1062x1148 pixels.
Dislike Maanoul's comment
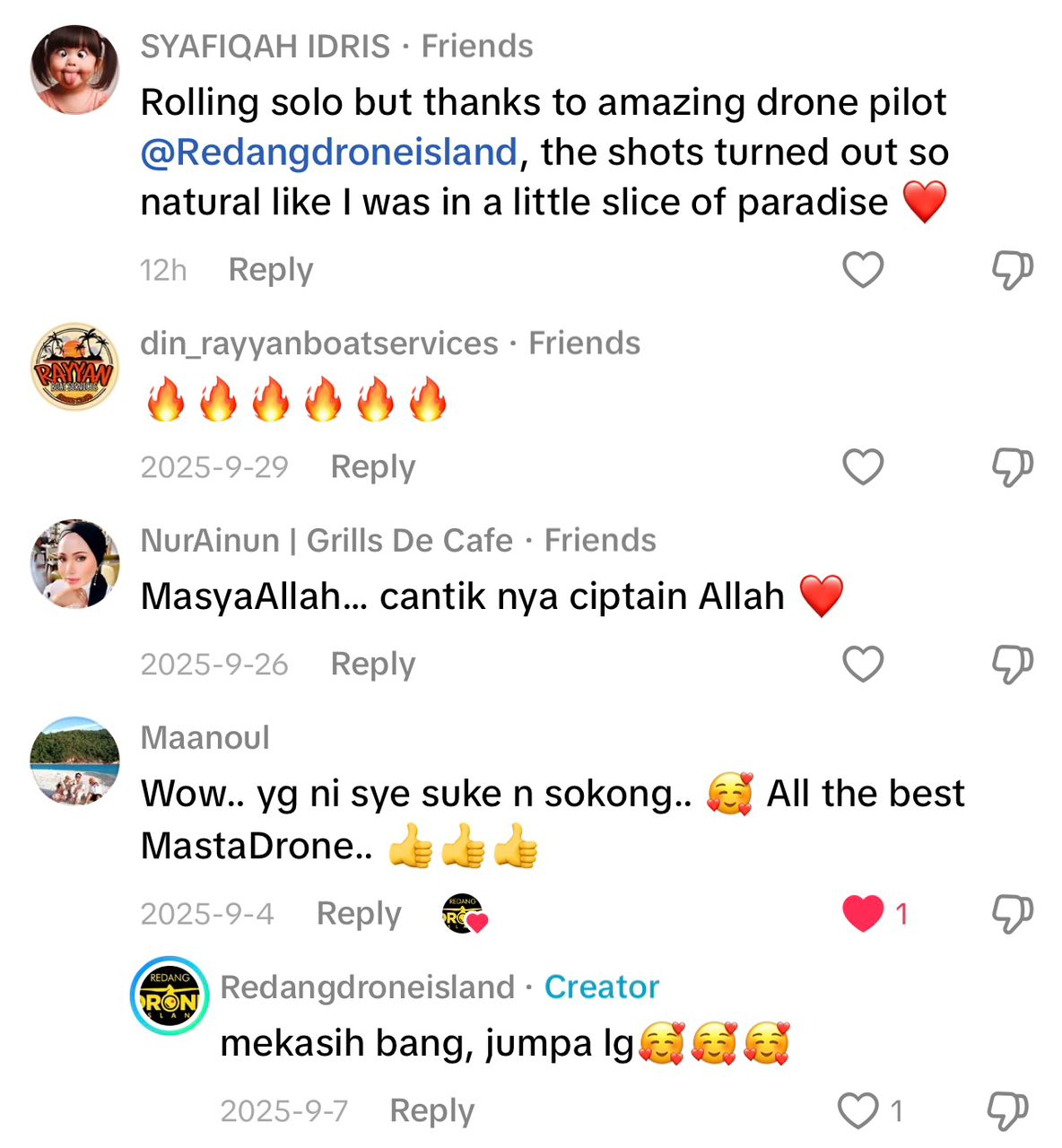(1012, 914)
